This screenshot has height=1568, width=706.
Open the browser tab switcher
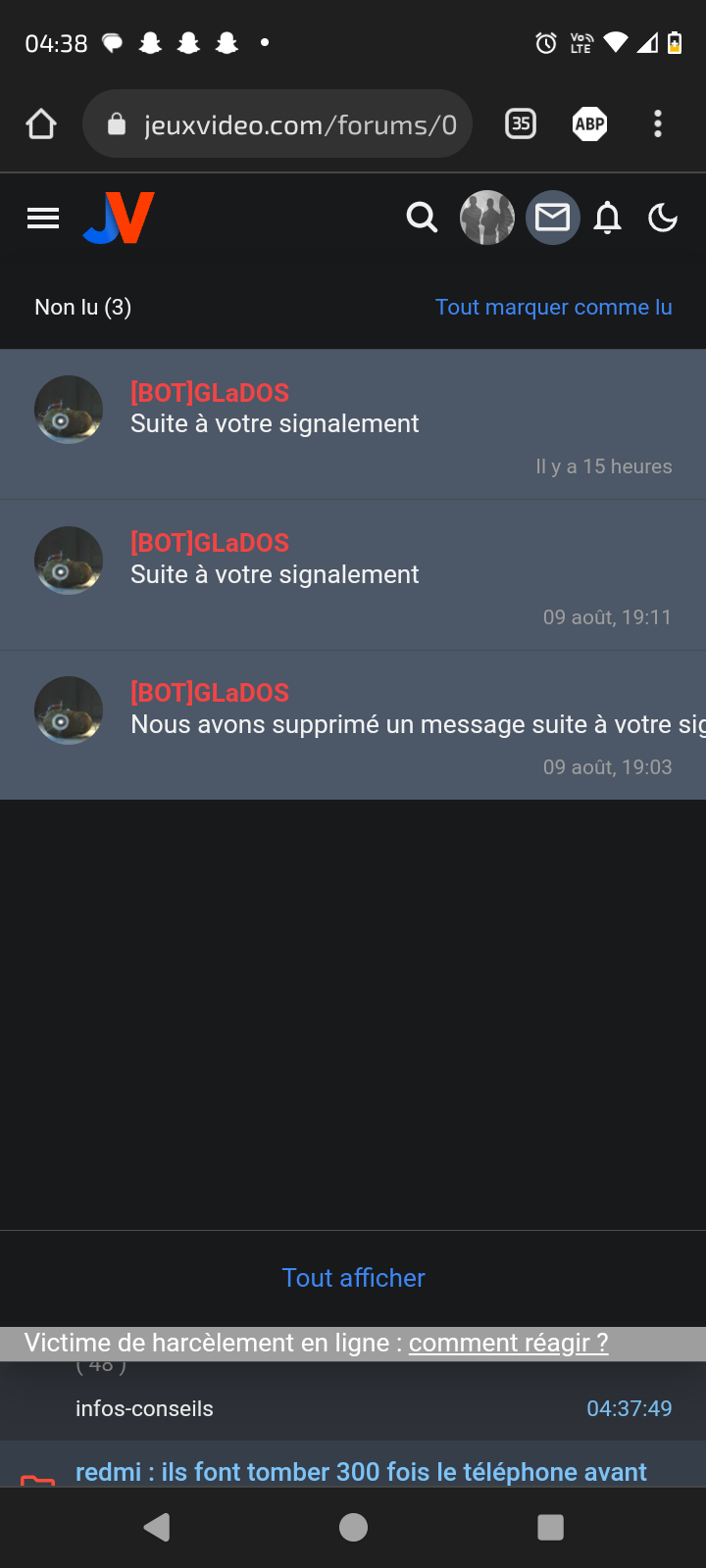(x=521, y=123)
